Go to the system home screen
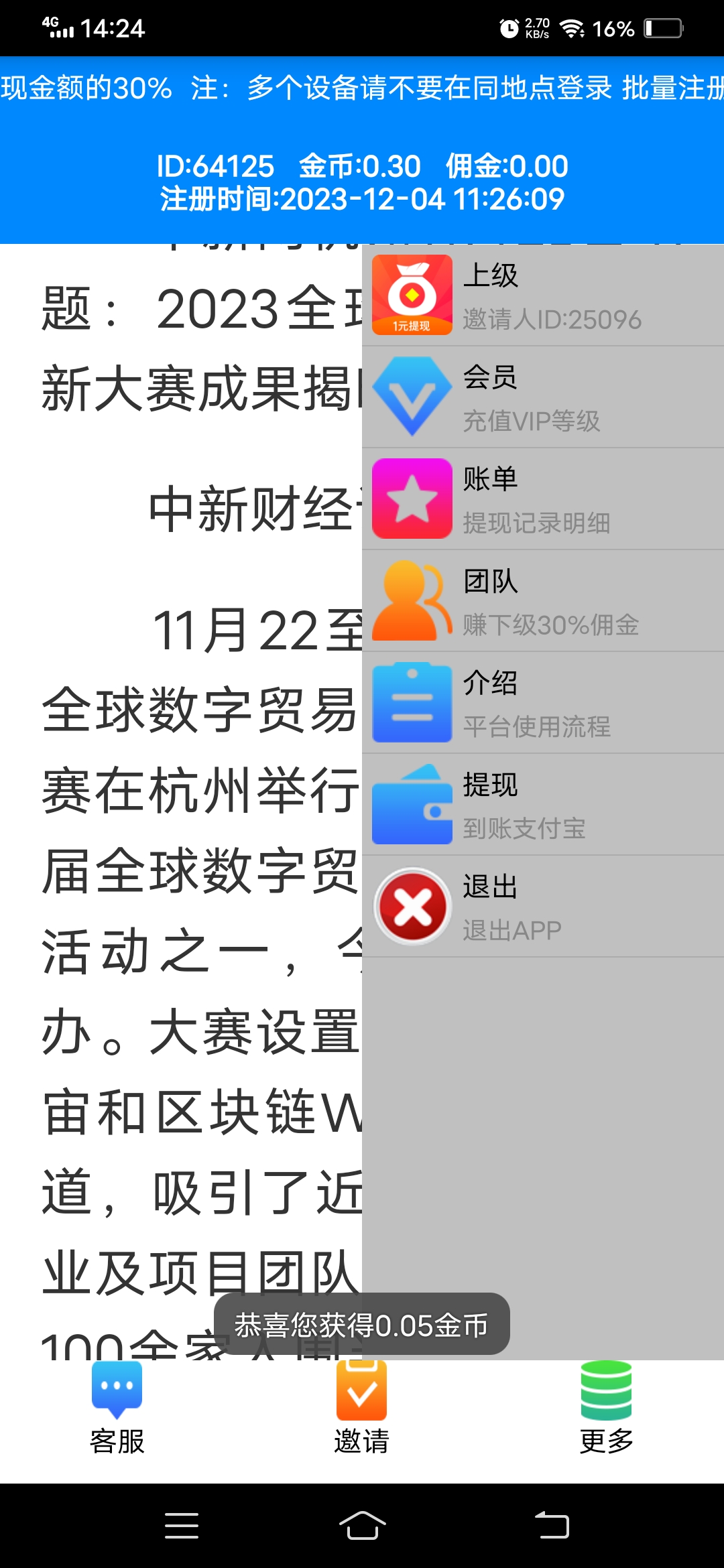724x1568 pixels. click(362, 1526)
